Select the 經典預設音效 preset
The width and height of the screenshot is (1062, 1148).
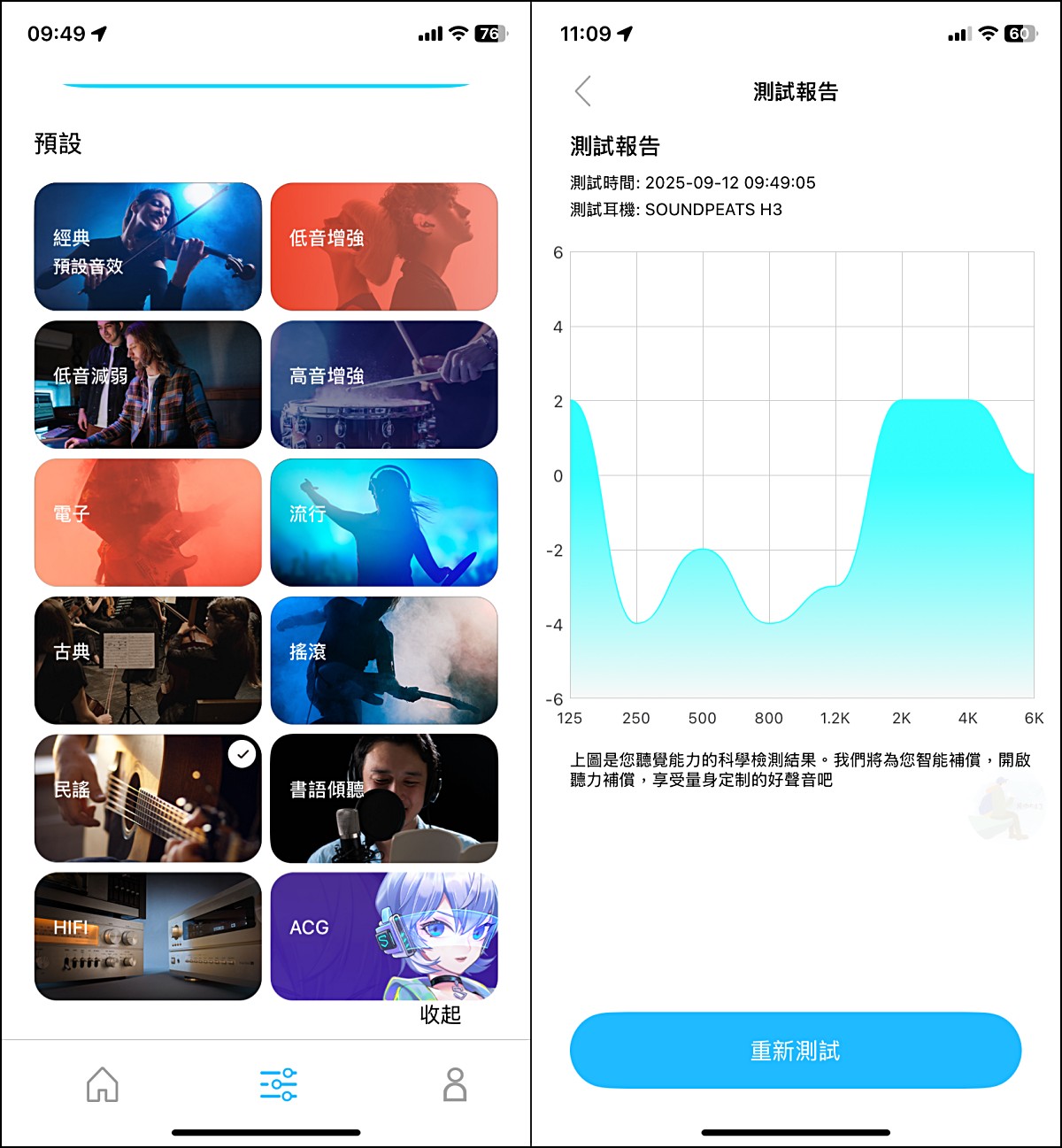[x=148, y=246]
